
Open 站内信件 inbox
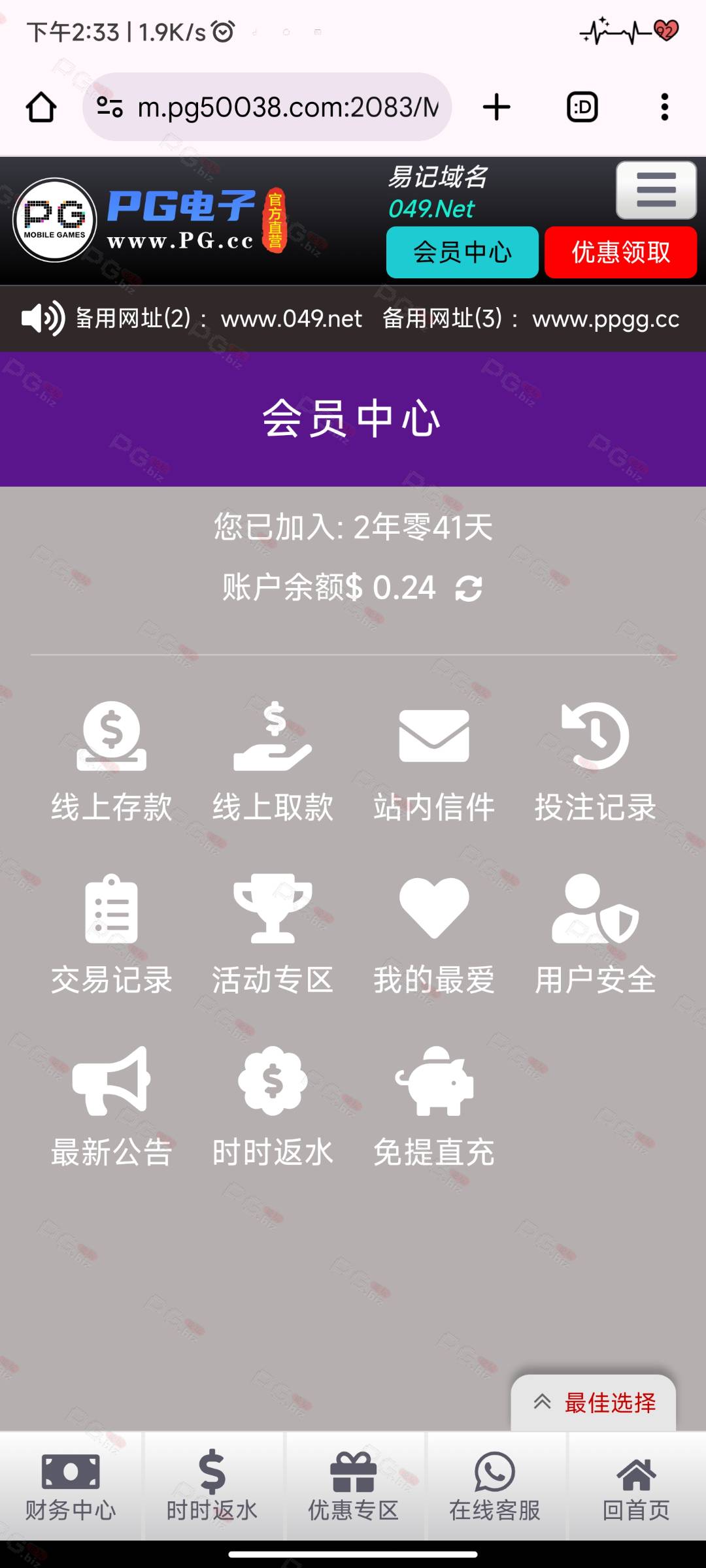point(434,762)
